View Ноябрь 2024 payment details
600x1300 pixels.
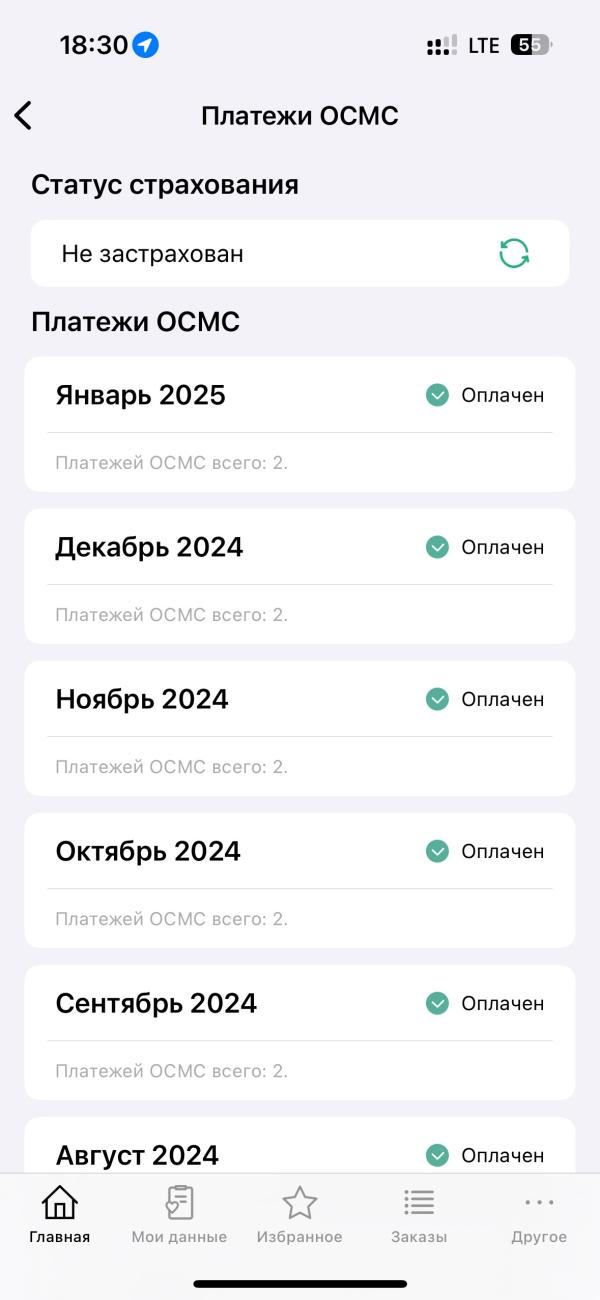click(299, 727)
